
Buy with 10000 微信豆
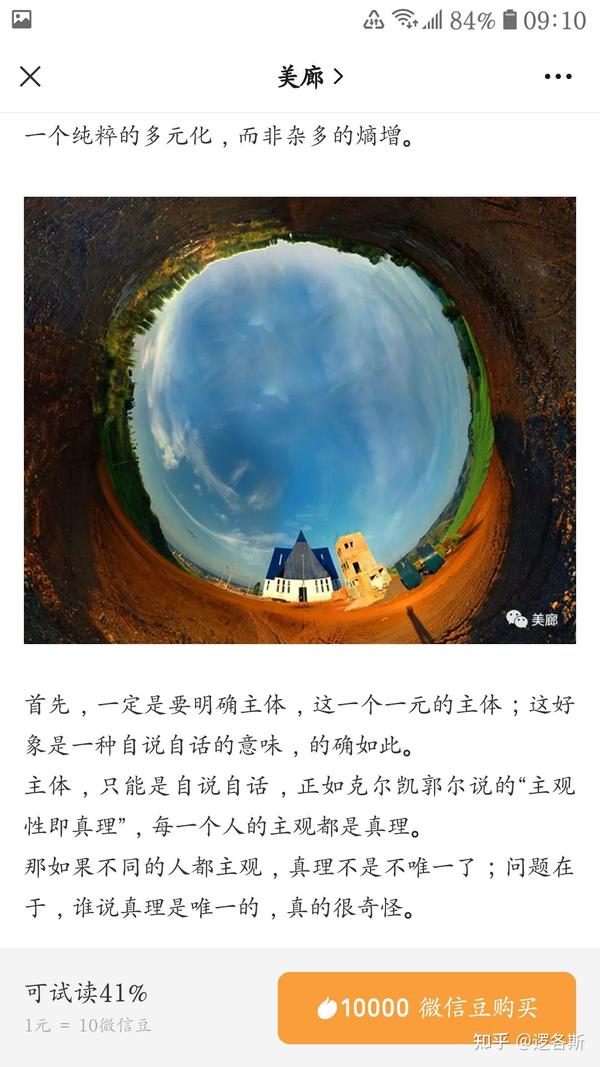[427, 1007]
